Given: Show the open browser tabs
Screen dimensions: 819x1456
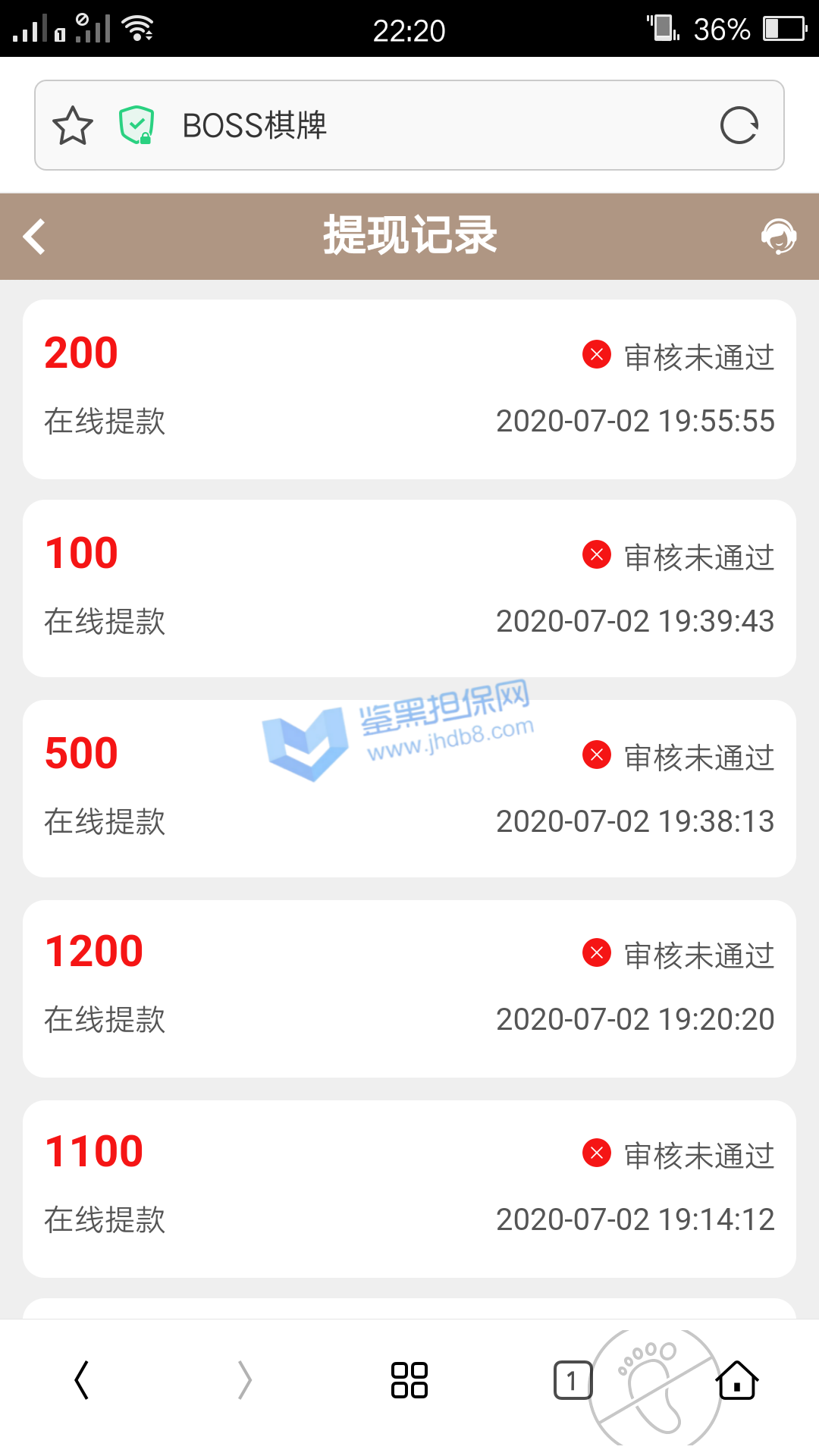Looking at the screenshot, I should 572,1380.
